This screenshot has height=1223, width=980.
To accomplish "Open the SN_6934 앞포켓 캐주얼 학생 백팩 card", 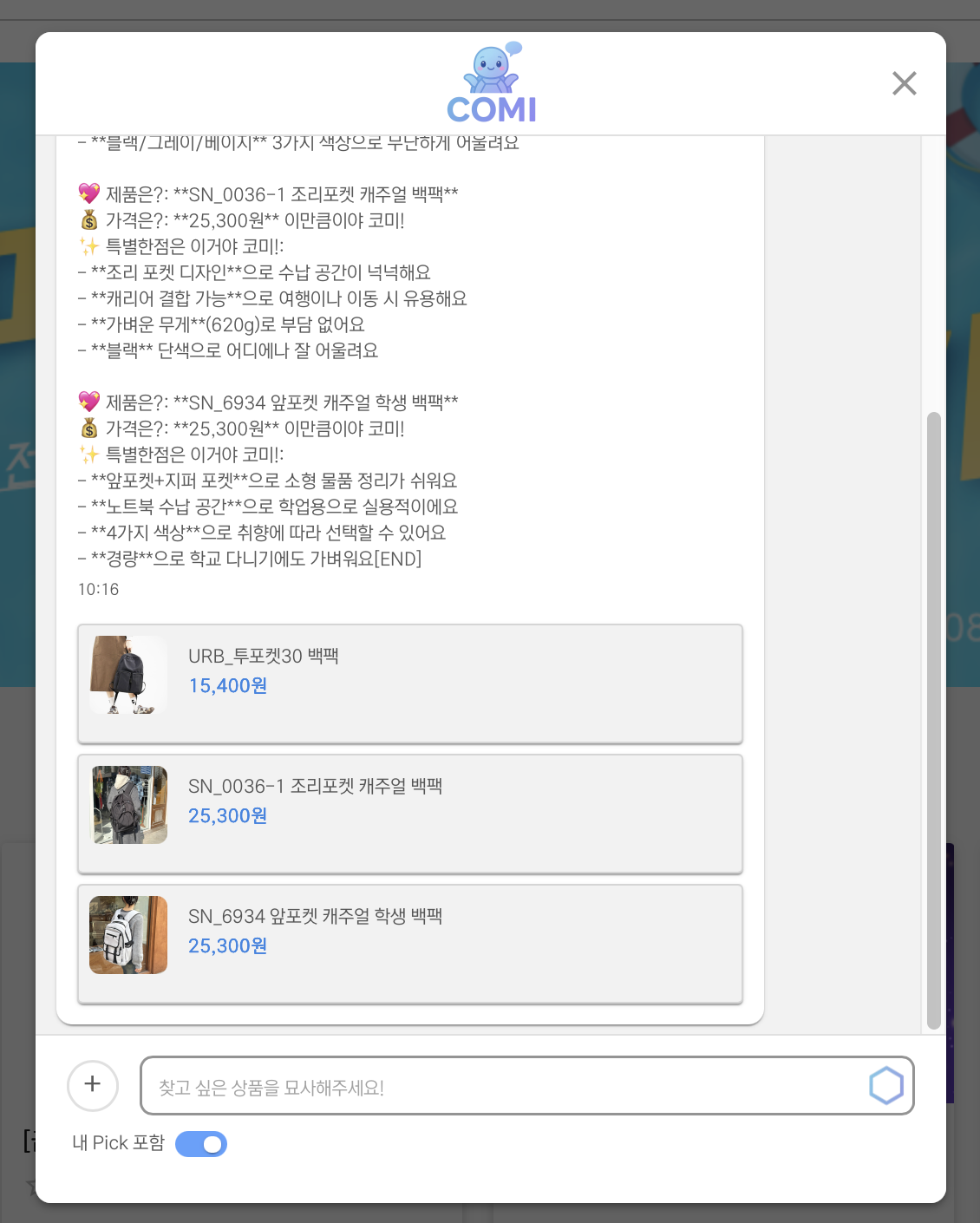I will [409, 944].
